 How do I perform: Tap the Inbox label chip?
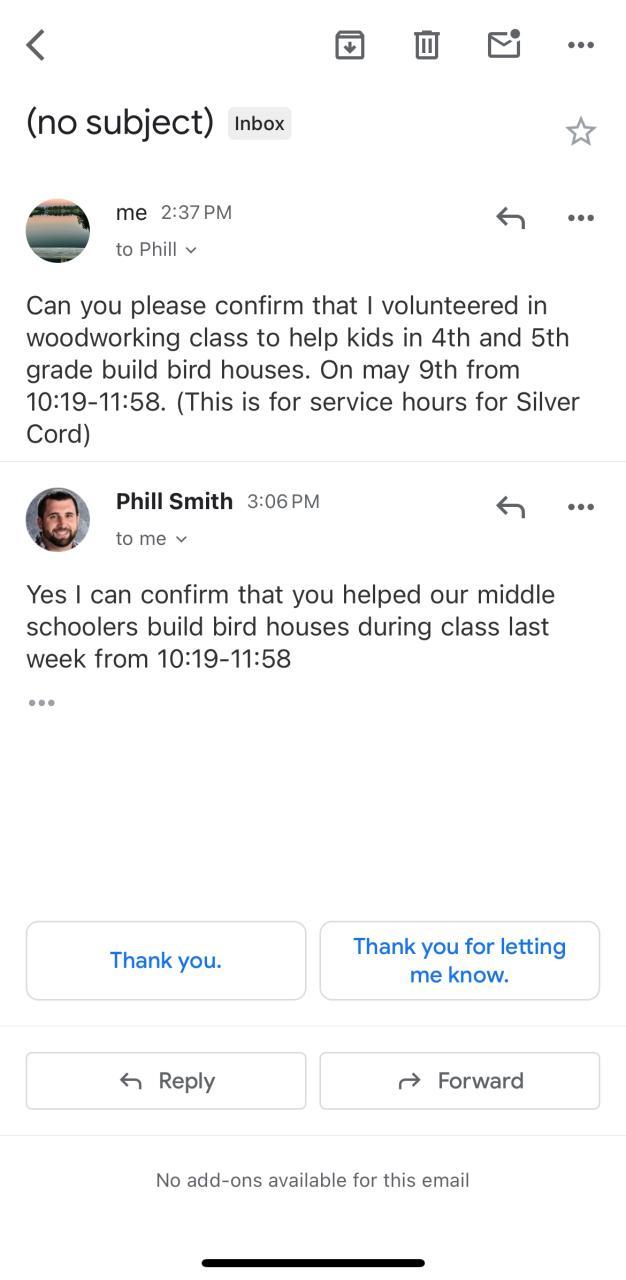pos(259,124)
